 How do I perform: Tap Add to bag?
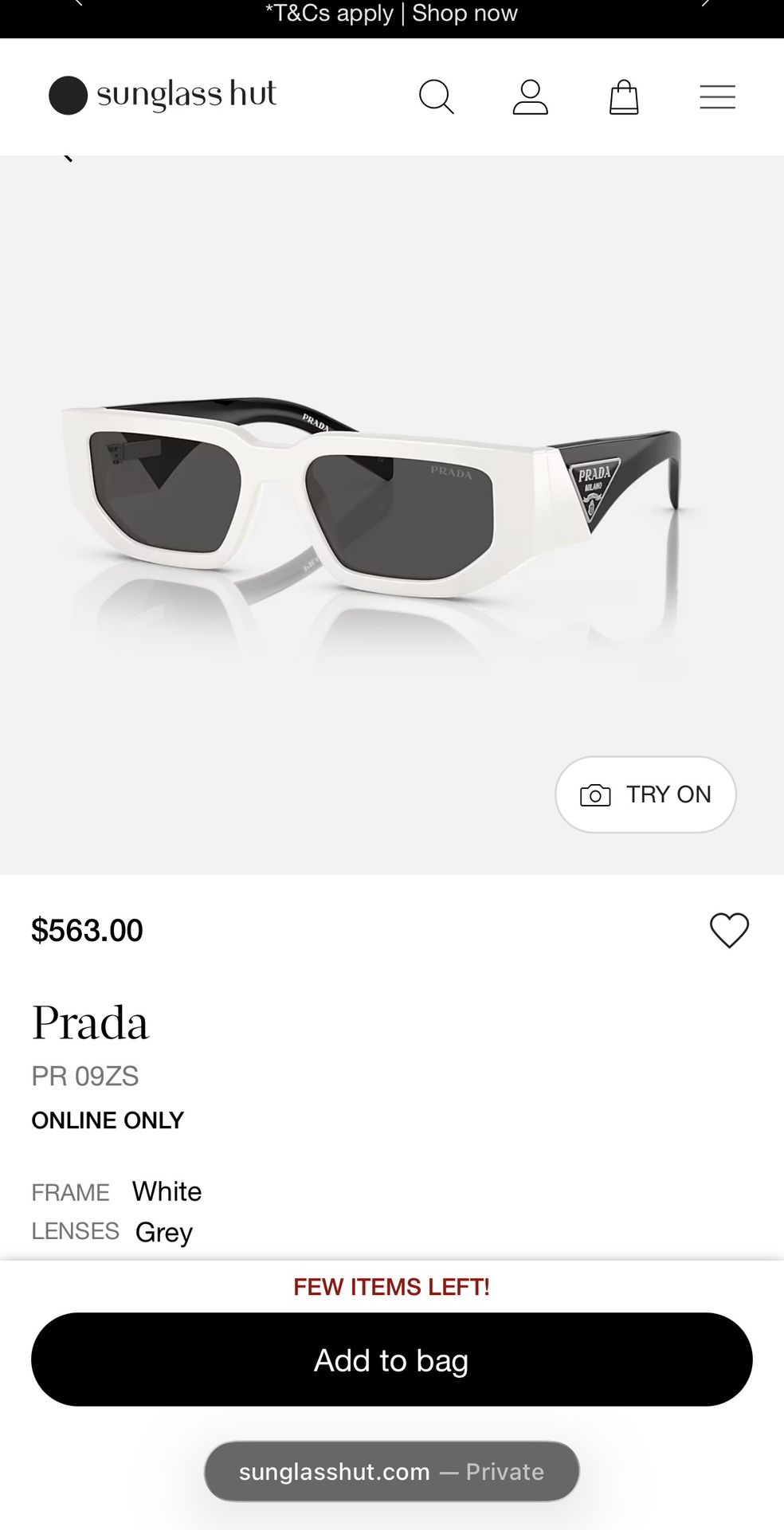pos(392,1359)
